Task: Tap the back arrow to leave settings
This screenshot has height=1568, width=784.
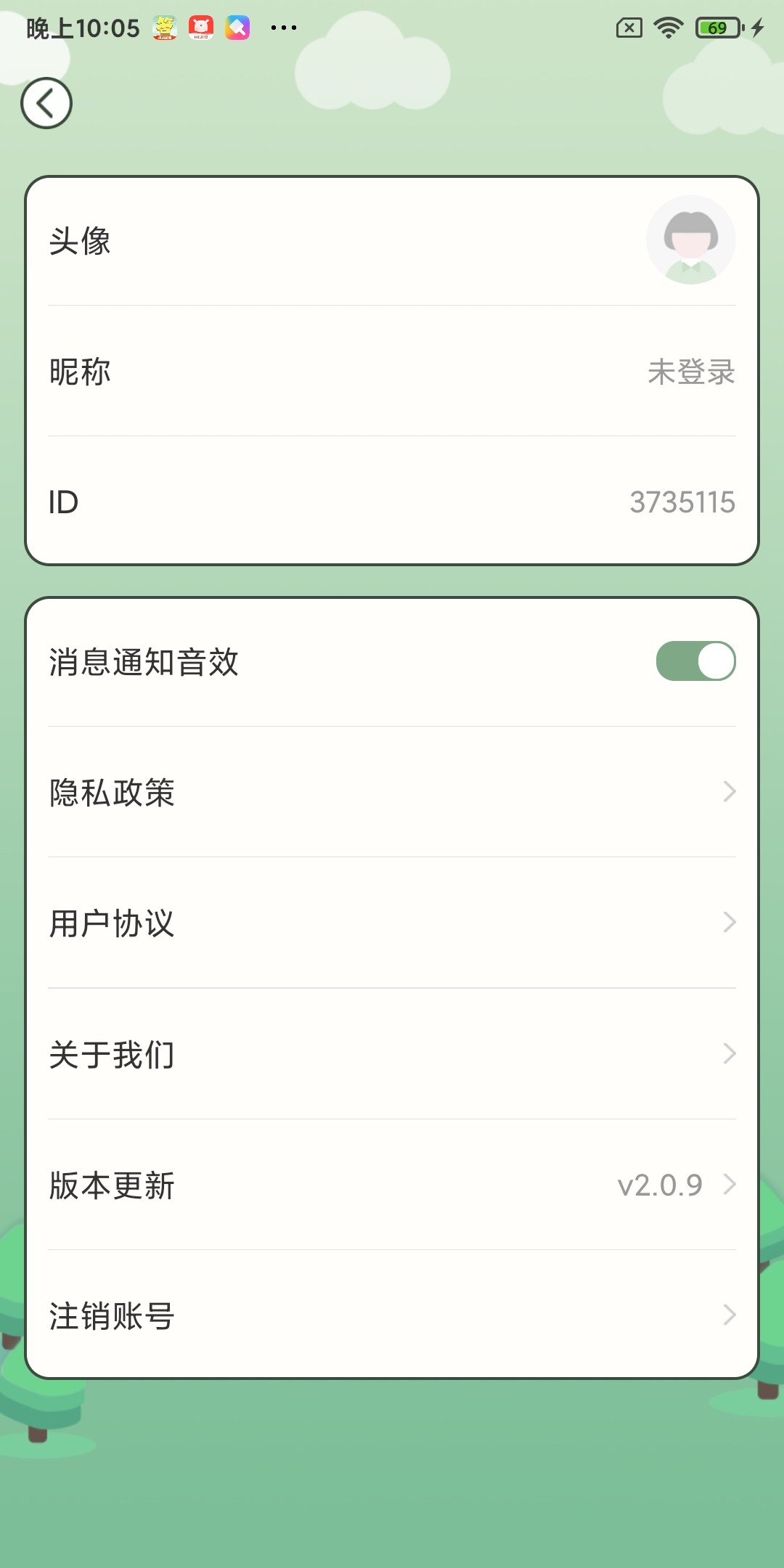Action: point(46,102)
